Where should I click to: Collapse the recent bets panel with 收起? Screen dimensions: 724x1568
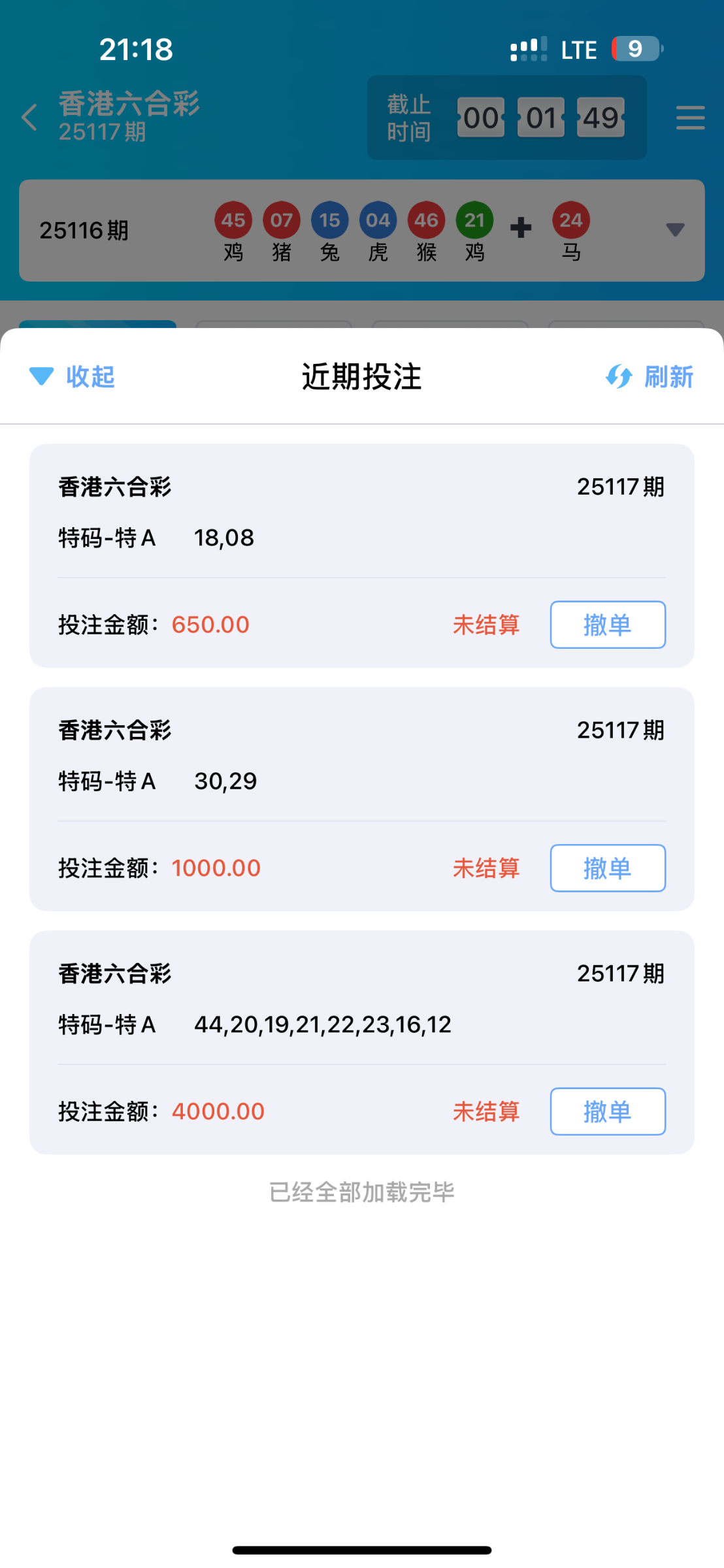pos(73,377)
